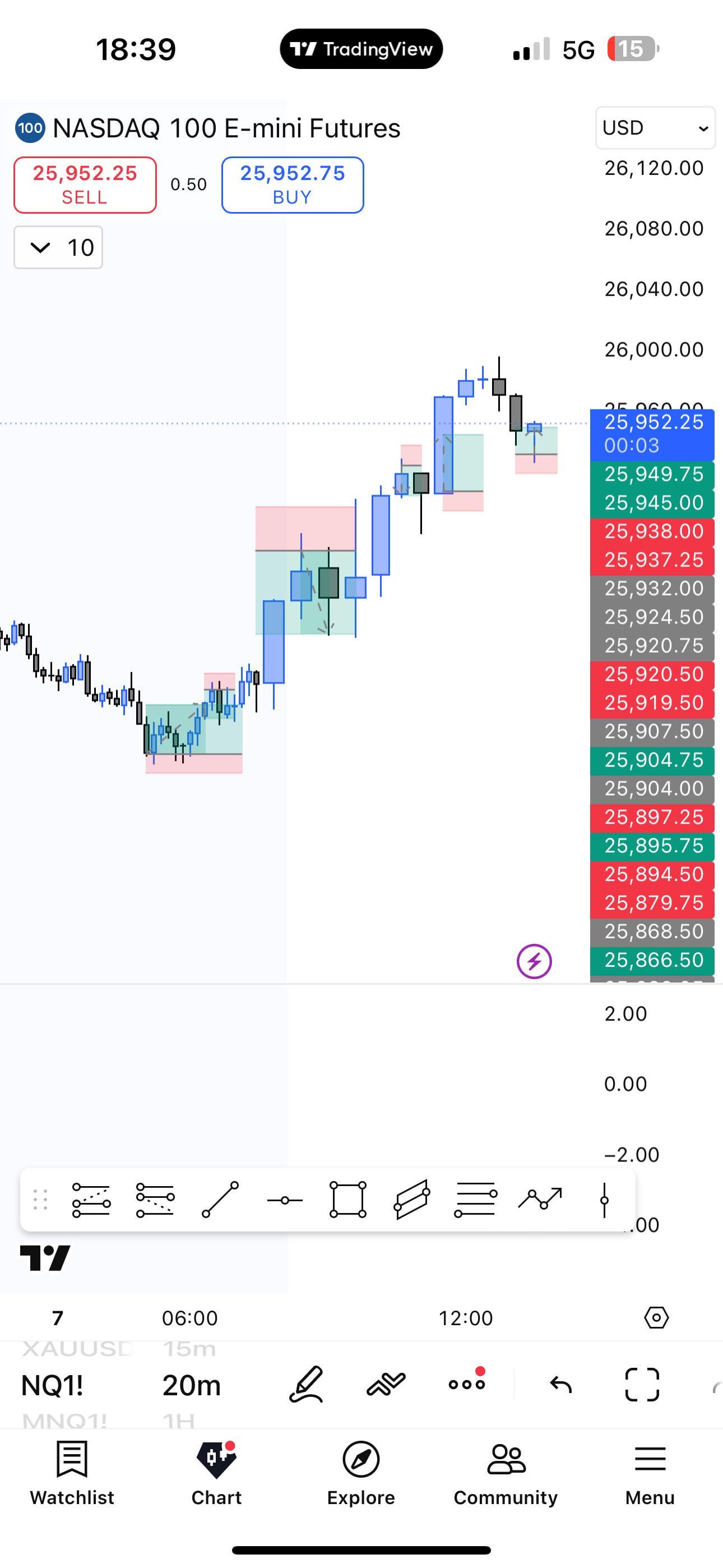Tap the 25,952.25 SELL button
The height and width of the screenshot is (1568, 723).
coord(85,185)
